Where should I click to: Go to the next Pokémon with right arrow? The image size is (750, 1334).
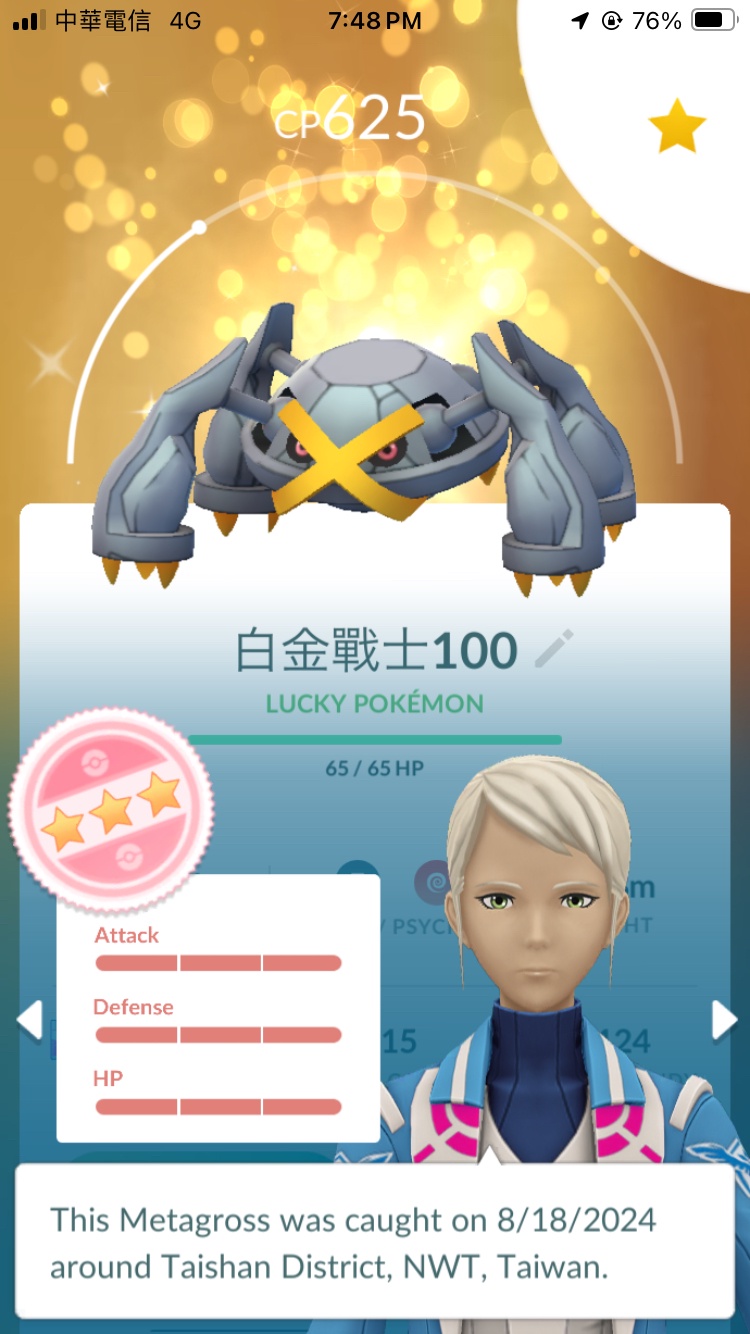pos(724,1020)
